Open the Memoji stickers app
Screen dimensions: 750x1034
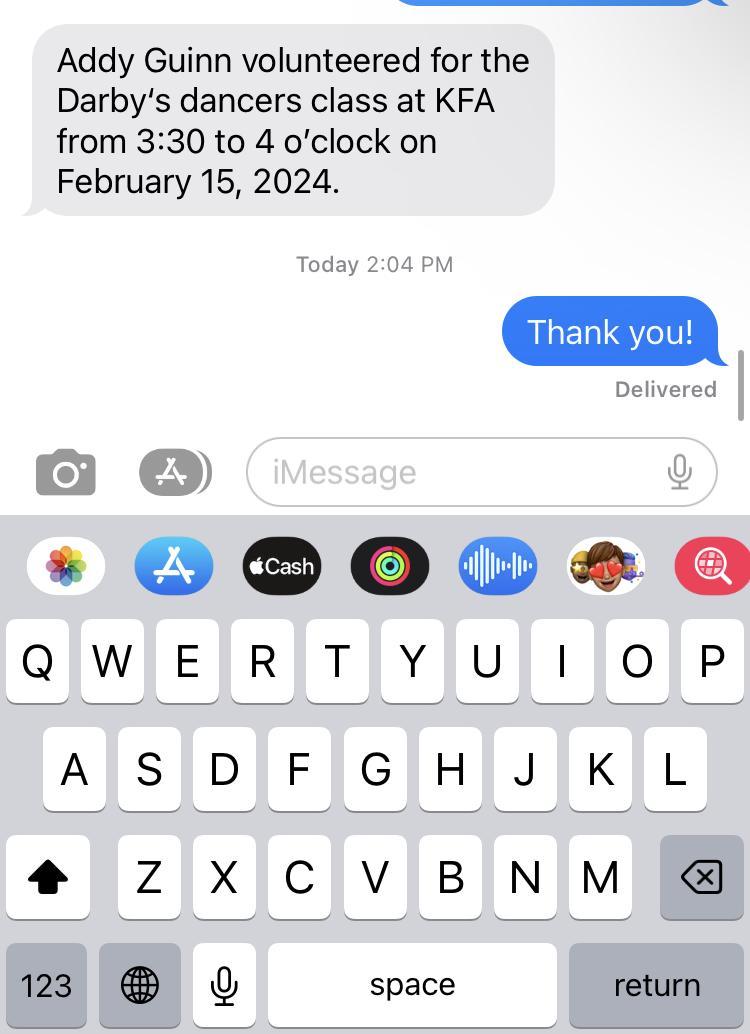(x=606, y=566)
